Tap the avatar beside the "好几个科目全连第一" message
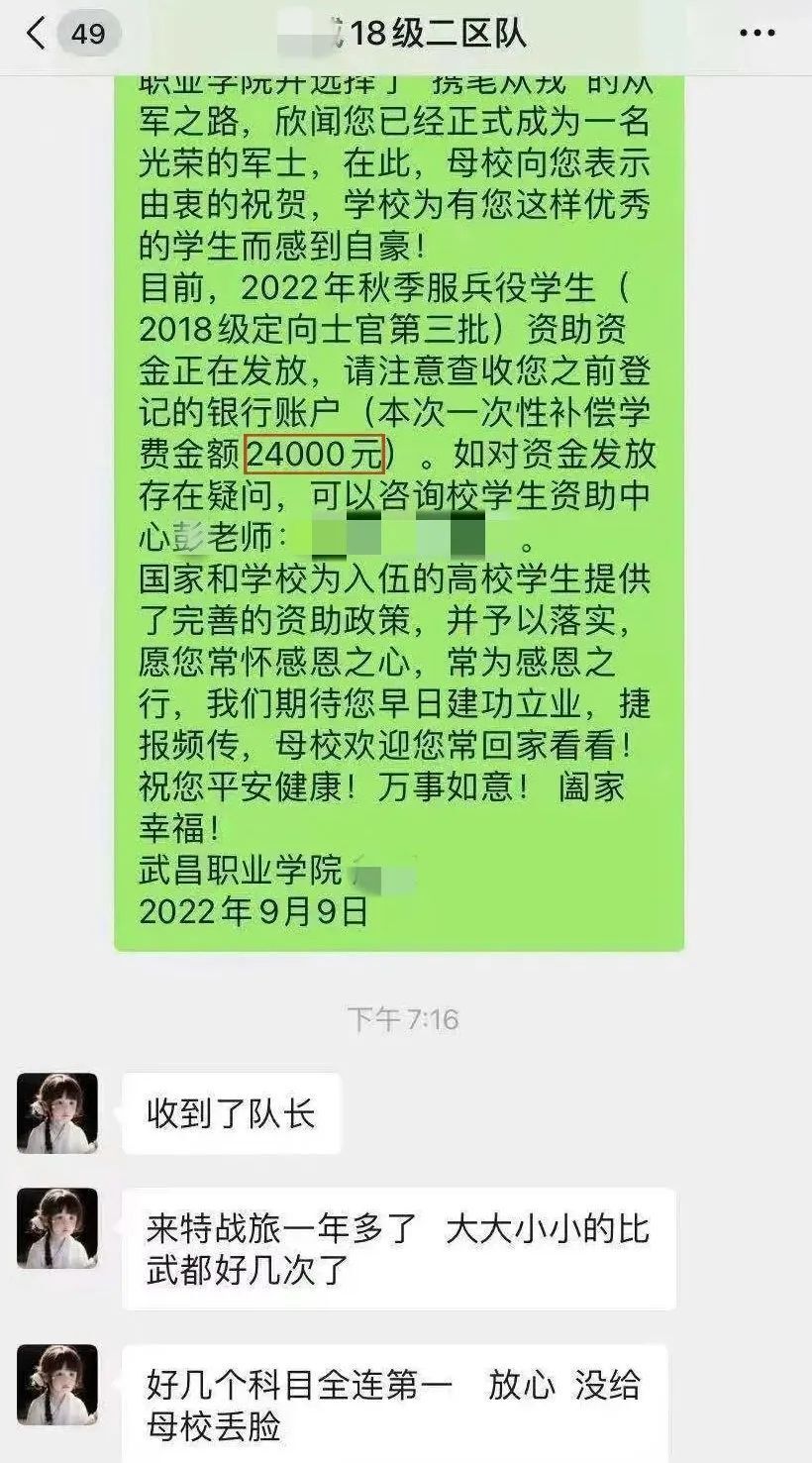Image resolution: width=812 pixels, height=1463 pixels. click(57, 1384)
